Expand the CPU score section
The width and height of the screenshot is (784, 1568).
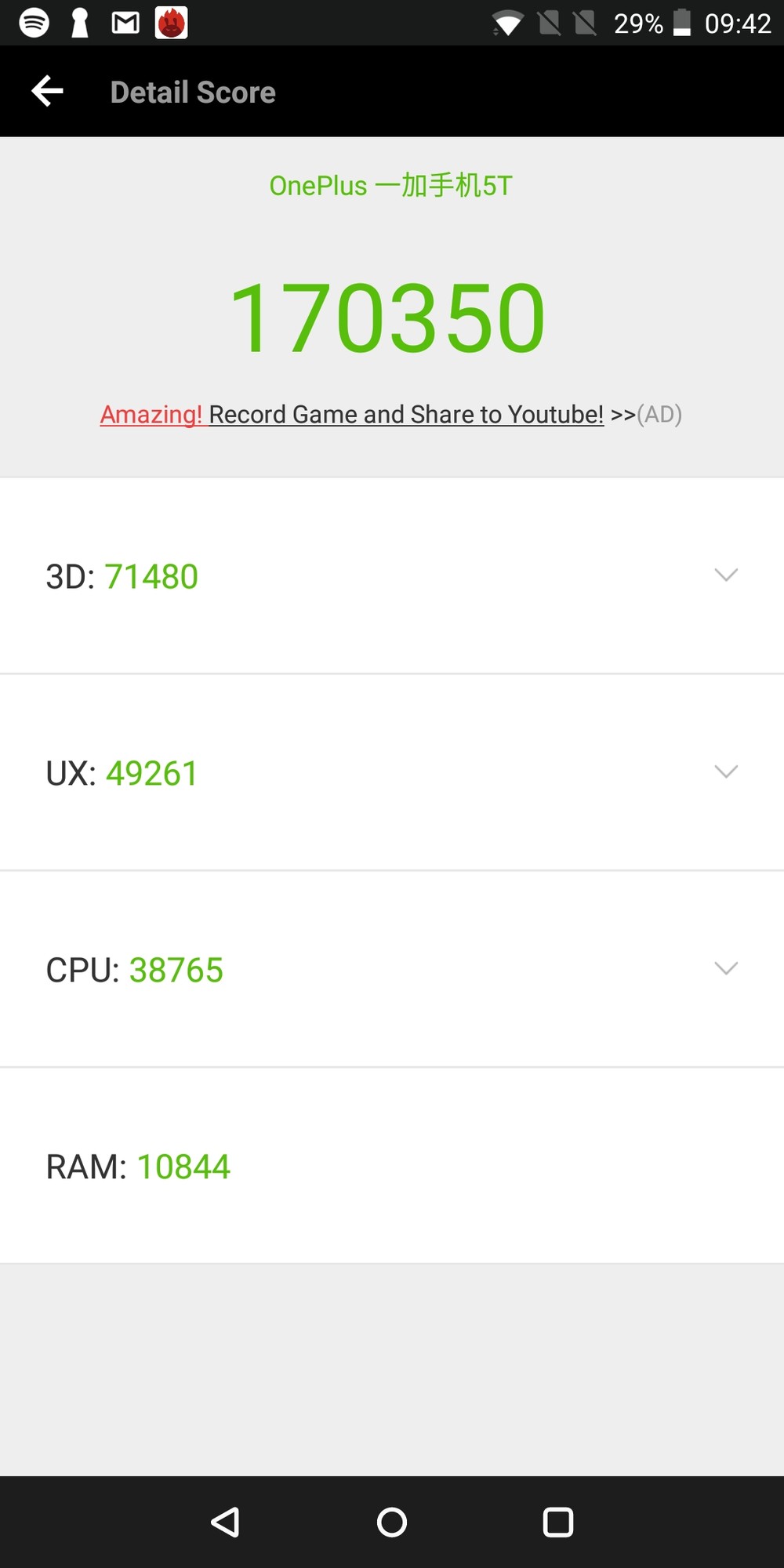tap(726, 969)
